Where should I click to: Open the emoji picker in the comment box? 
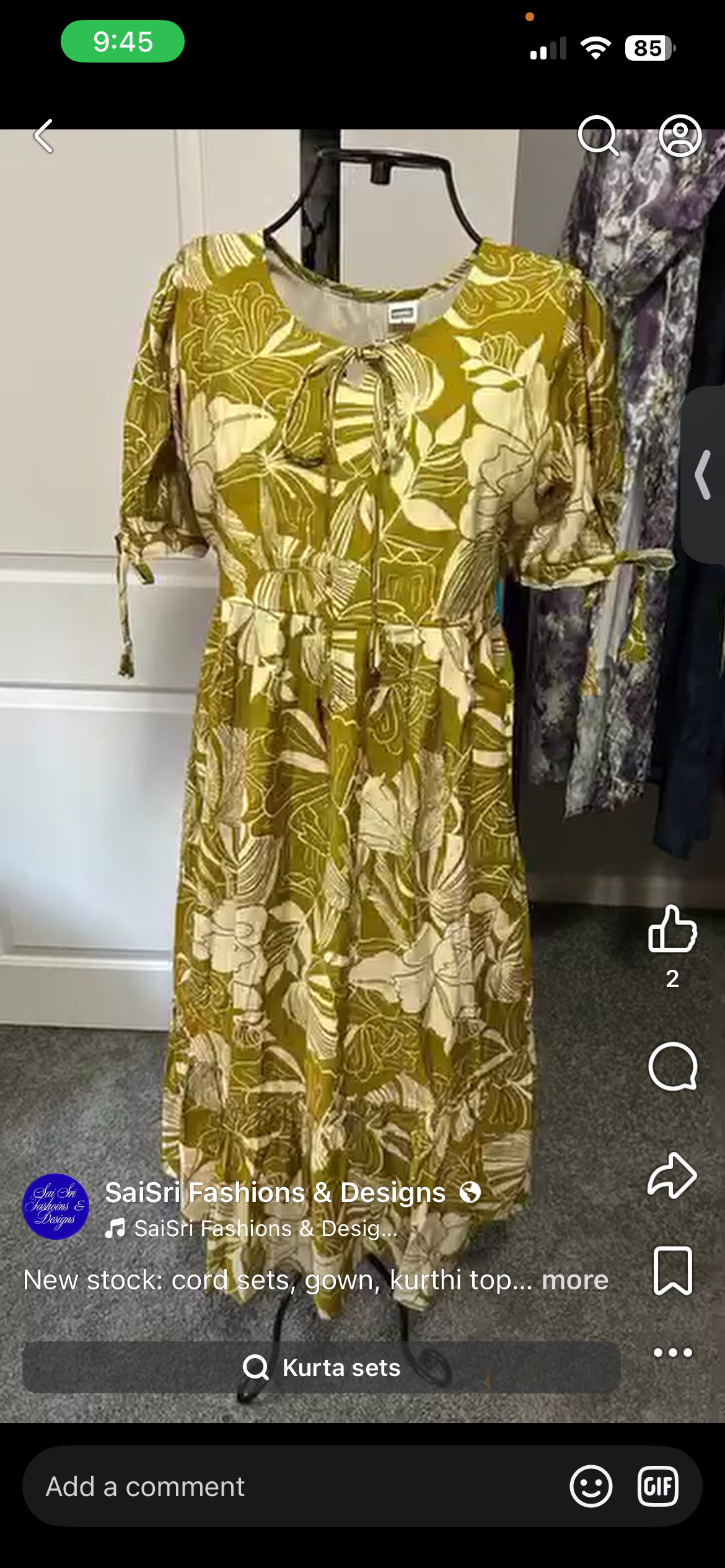591,1486
